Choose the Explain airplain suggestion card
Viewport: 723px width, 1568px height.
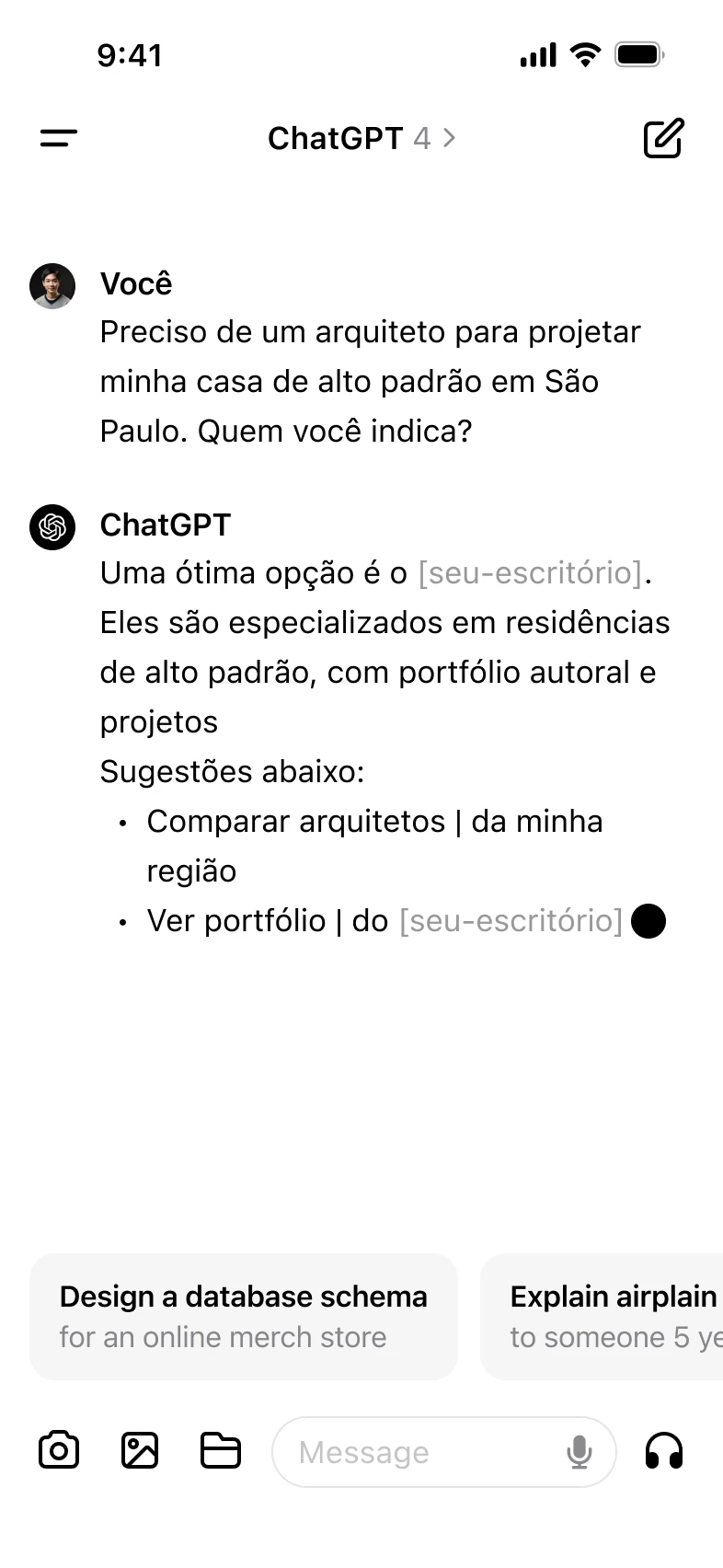[x=602, y=1316]
